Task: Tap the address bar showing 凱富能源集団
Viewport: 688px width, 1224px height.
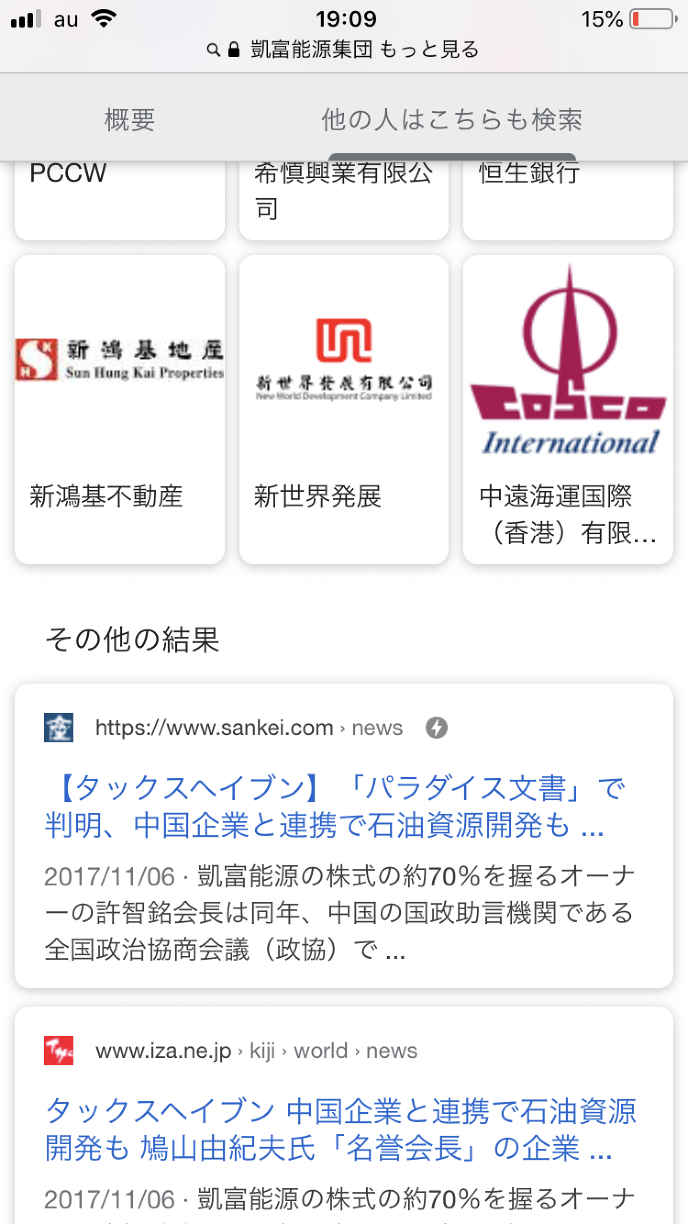Action: (x=344, y=49)
